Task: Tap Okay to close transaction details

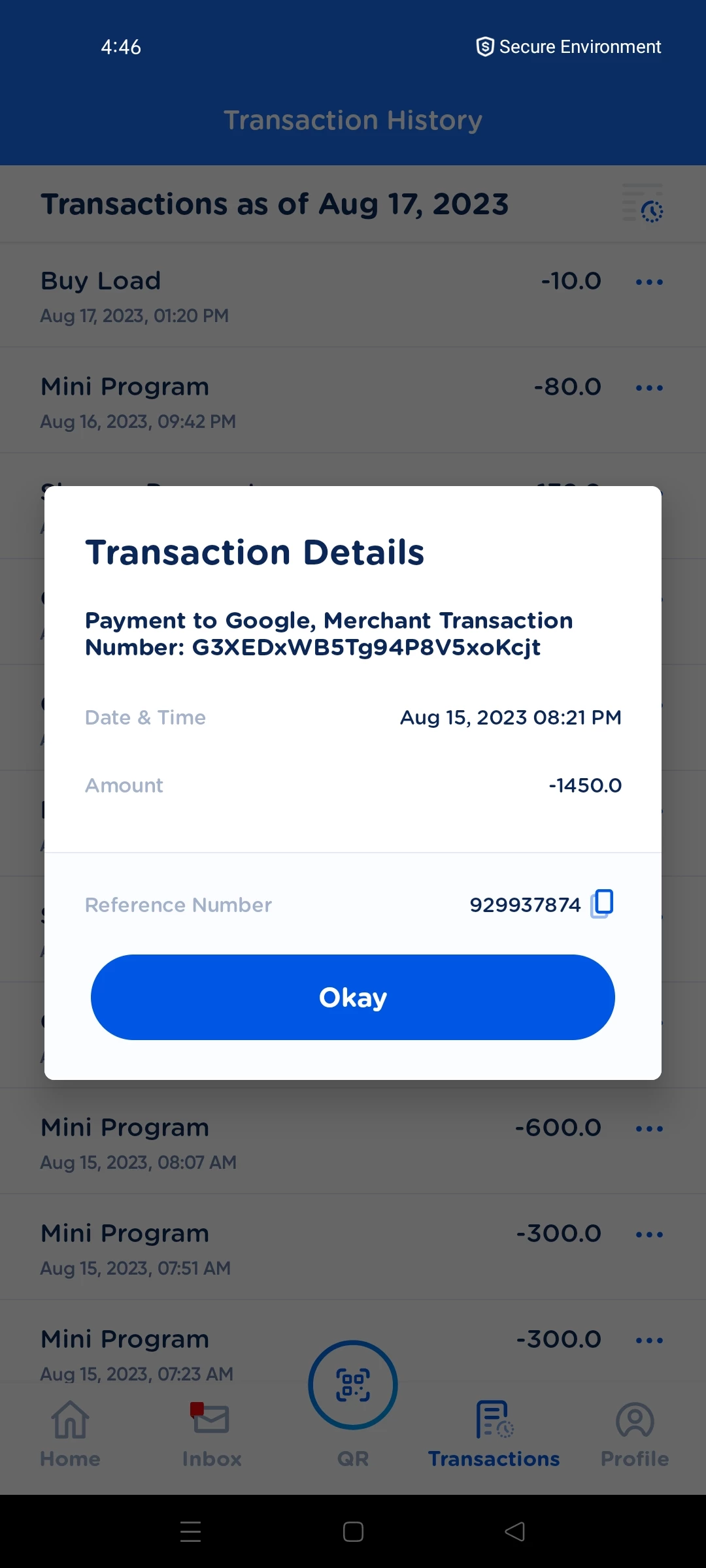Action: pyautogui.click(x=353, y=997)
